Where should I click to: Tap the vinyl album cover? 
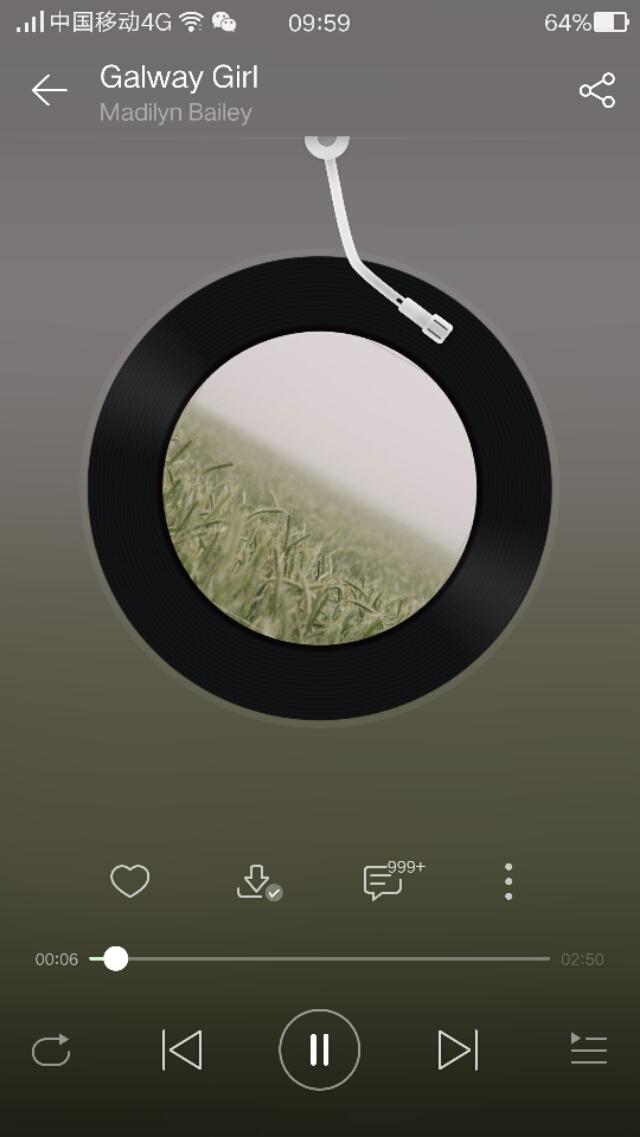point(320,488)
